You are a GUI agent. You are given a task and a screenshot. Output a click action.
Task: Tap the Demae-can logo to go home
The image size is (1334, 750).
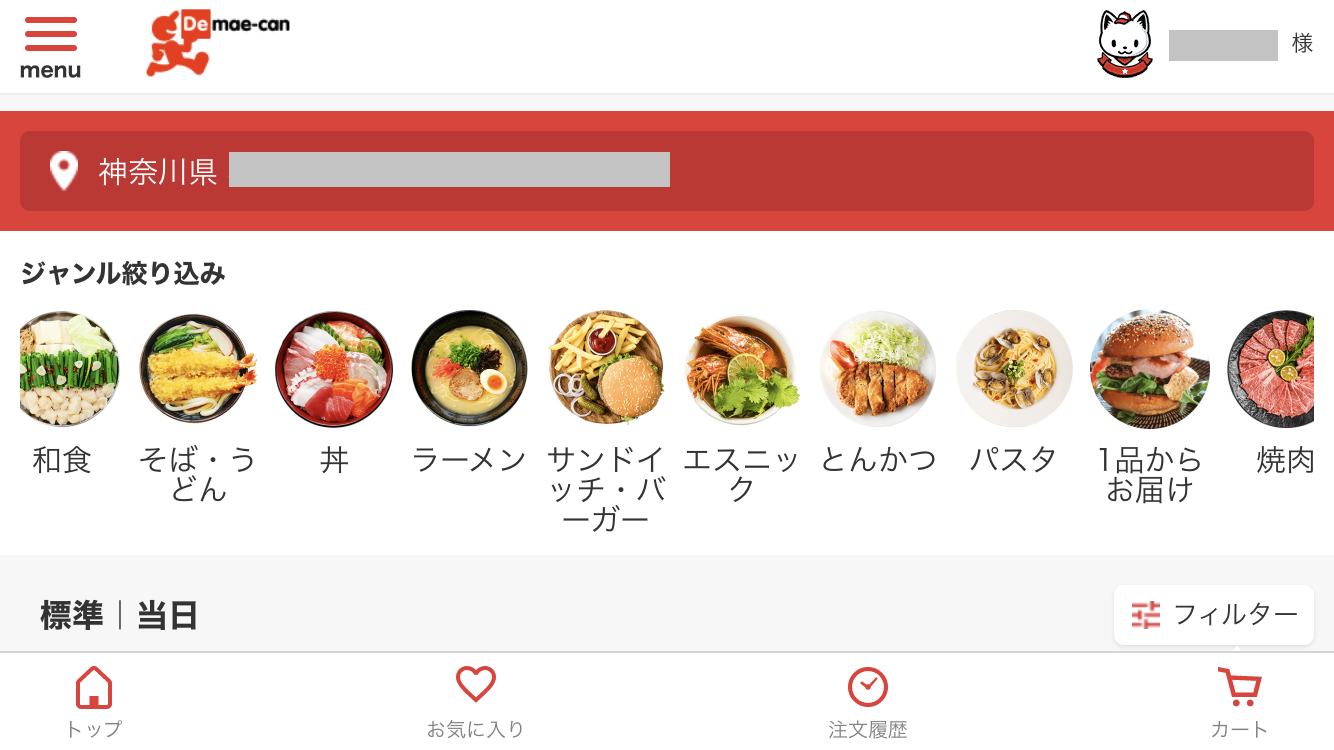(217, 43)
